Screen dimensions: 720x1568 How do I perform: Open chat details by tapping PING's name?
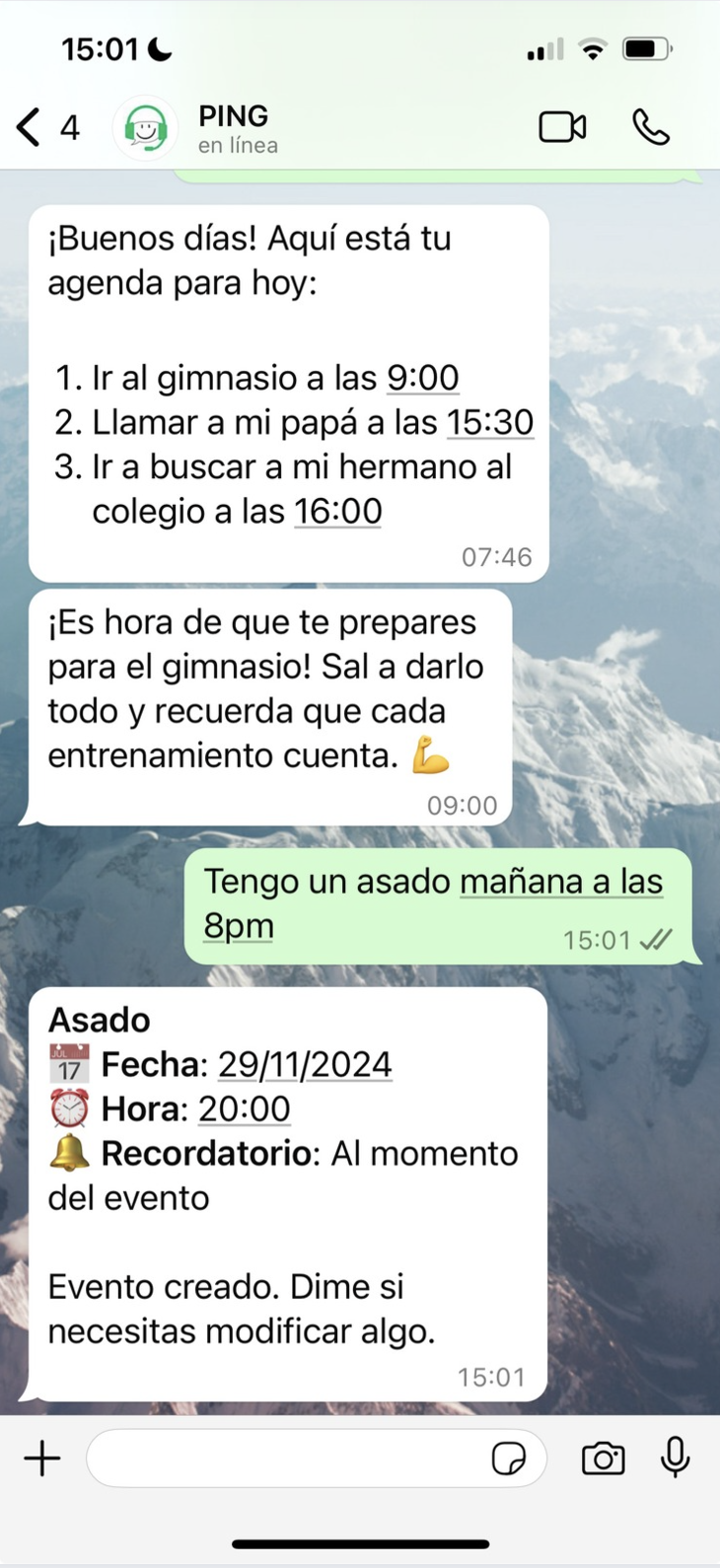(233, 116)
